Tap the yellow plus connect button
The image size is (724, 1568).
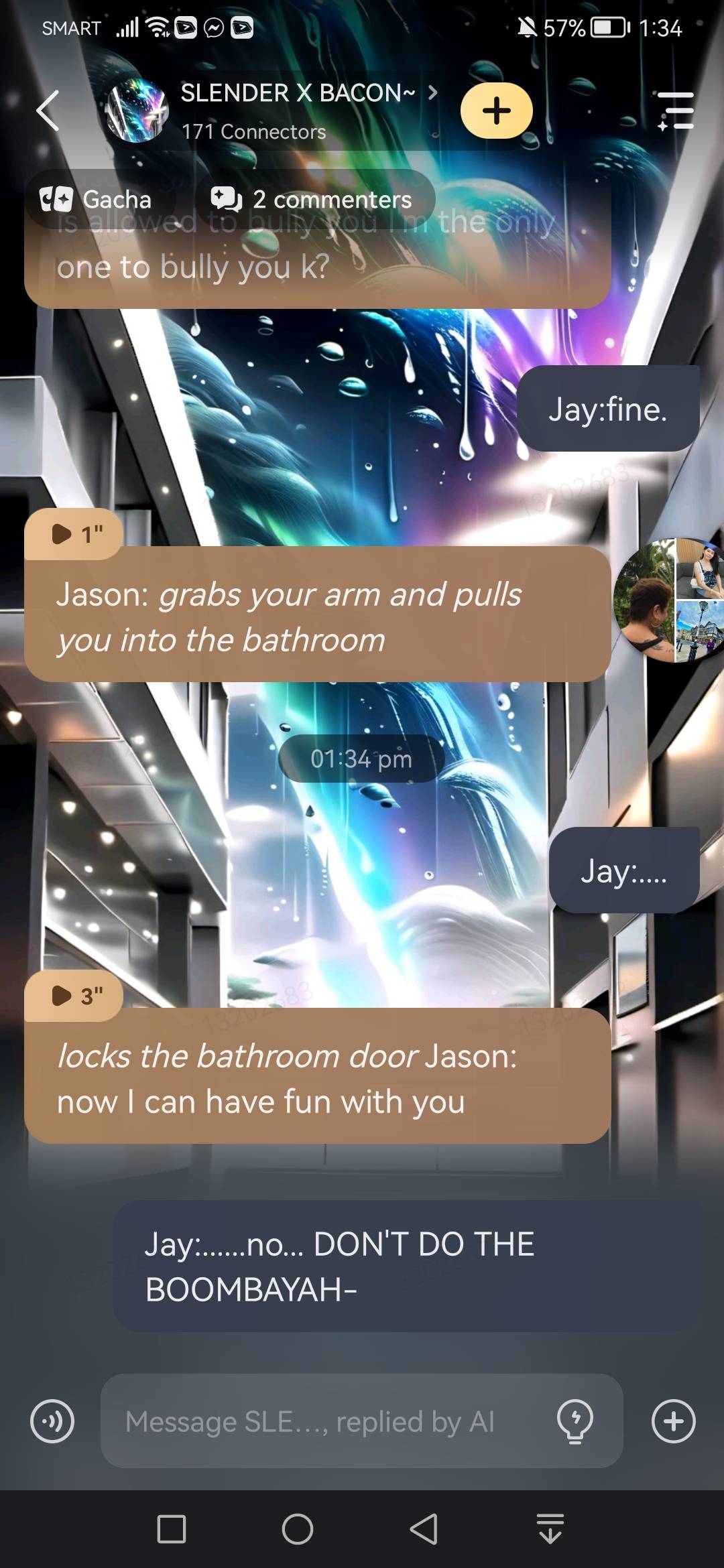pyautogui.click(x=496, y=111)
